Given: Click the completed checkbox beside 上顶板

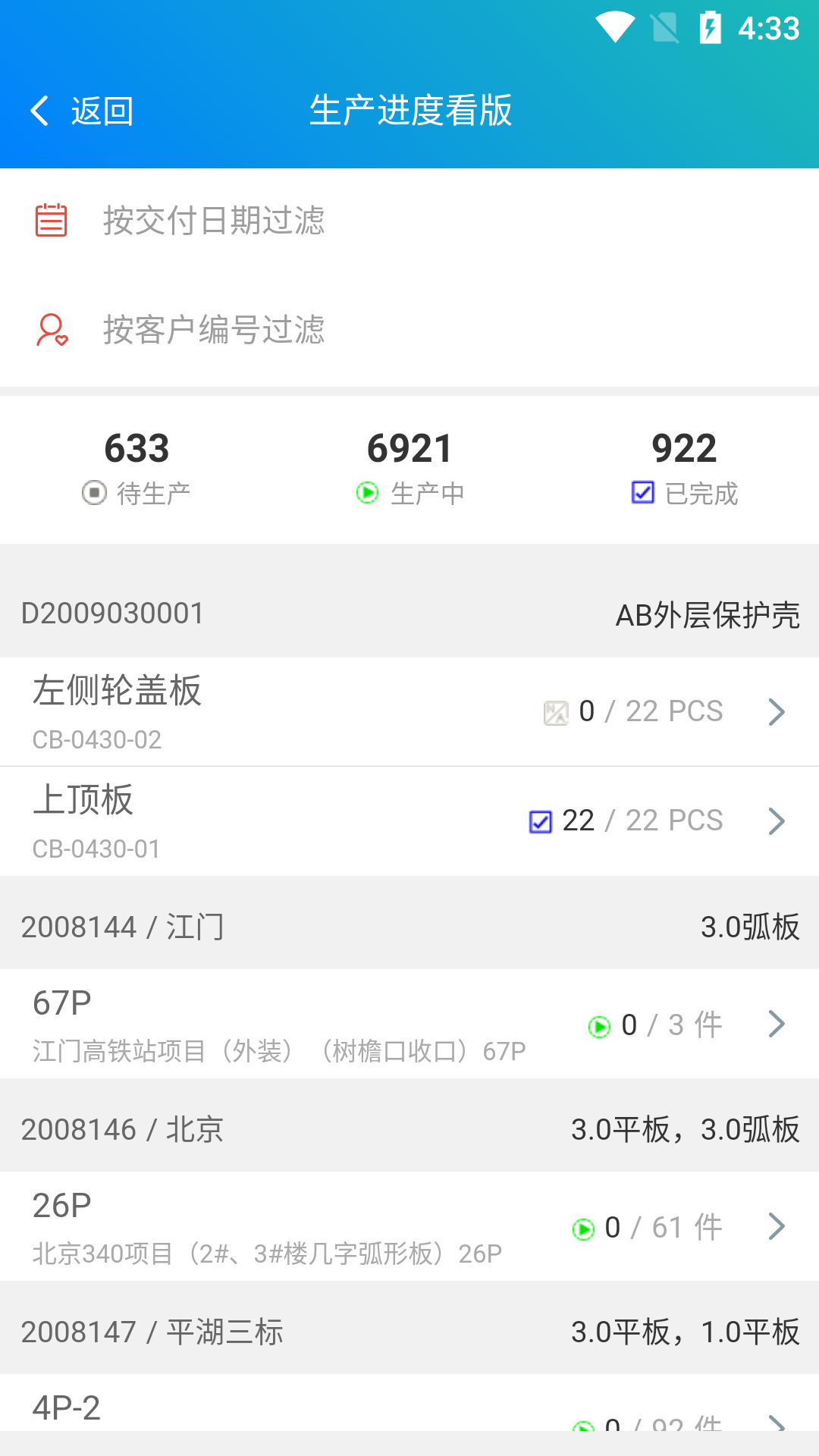Looking at the screenshot, I should [x=539, y=821].
